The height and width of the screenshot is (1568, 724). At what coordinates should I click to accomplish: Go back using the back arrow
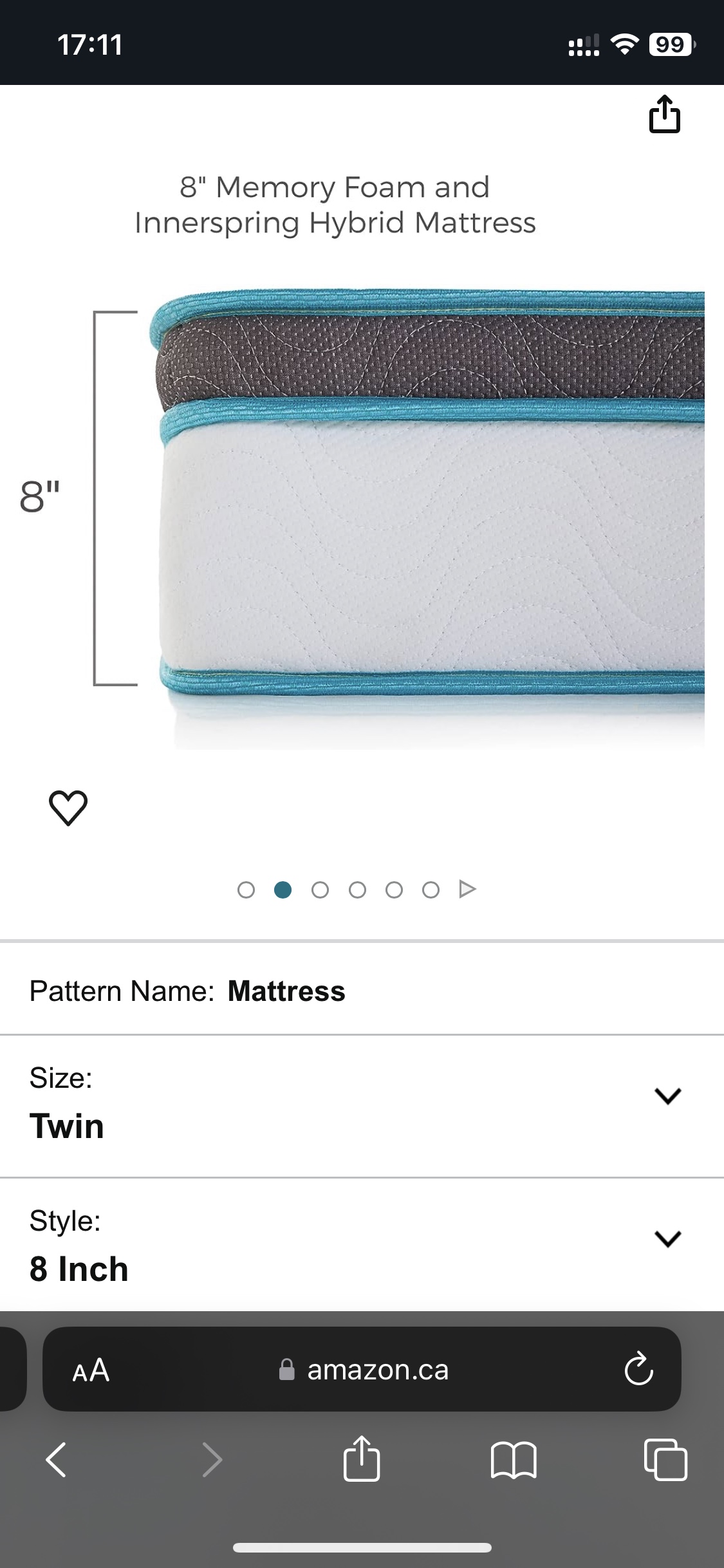(x=55, y=1460)
